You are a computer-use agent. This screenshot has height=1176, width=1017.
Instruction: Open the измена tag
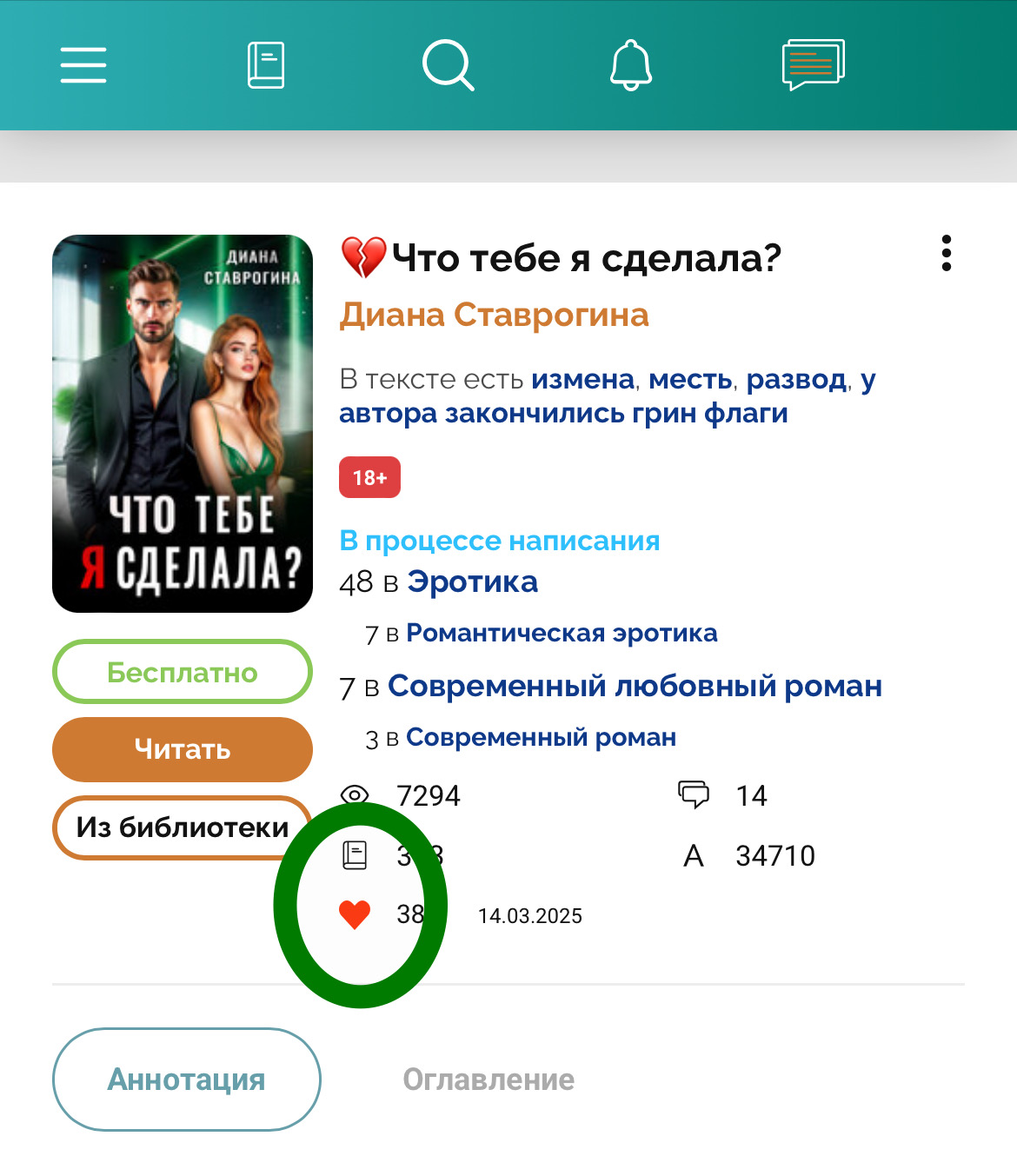[x=582, y=380]
